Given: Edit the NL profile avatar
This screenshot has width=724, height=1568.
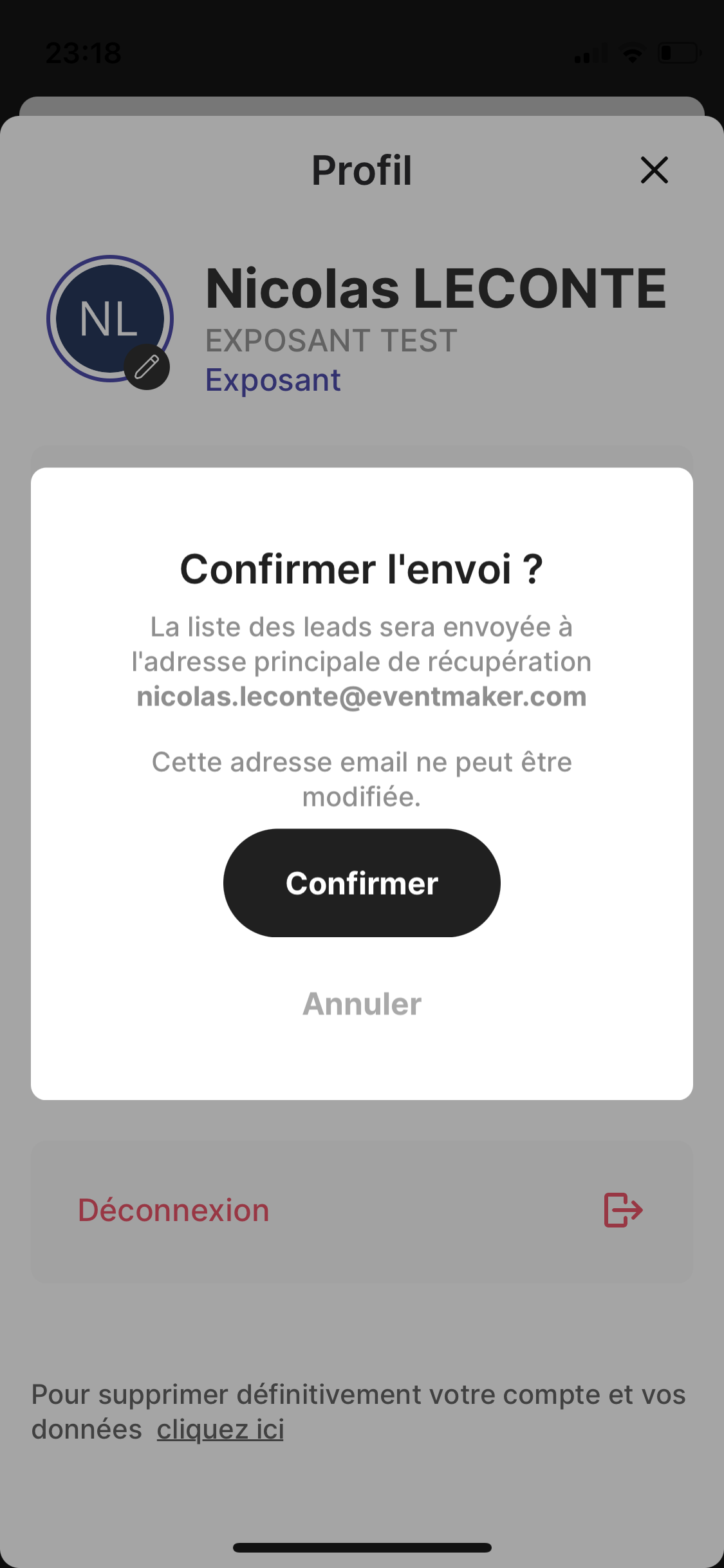Looking at the screenshot, I should (x=147, y=367).
